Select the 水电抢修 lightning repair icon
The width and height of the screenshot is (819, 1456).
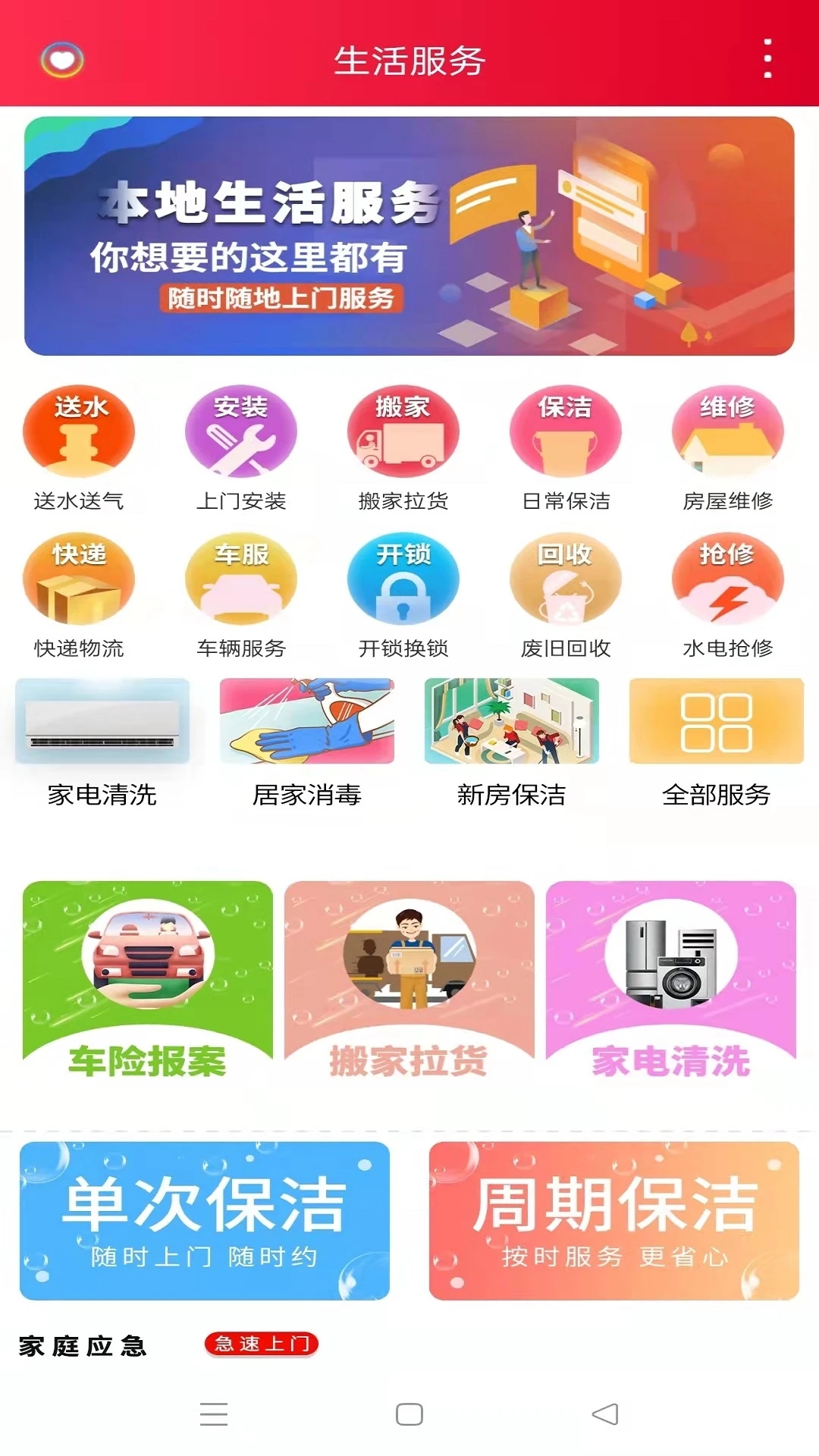[x=727, y=580]
